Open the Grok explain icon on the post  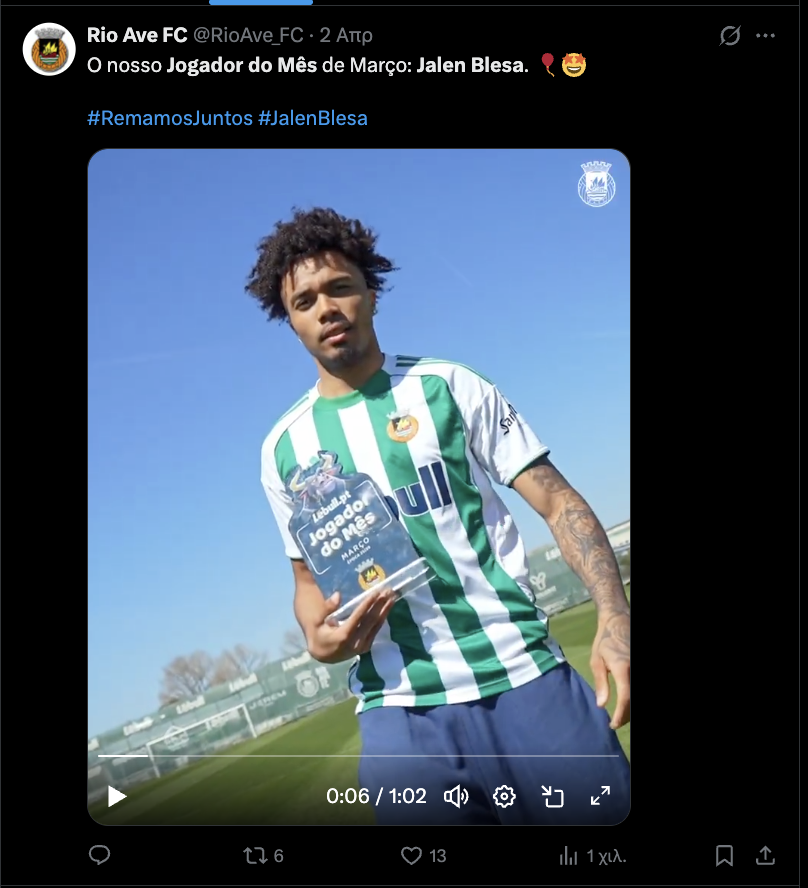[731, 36]
